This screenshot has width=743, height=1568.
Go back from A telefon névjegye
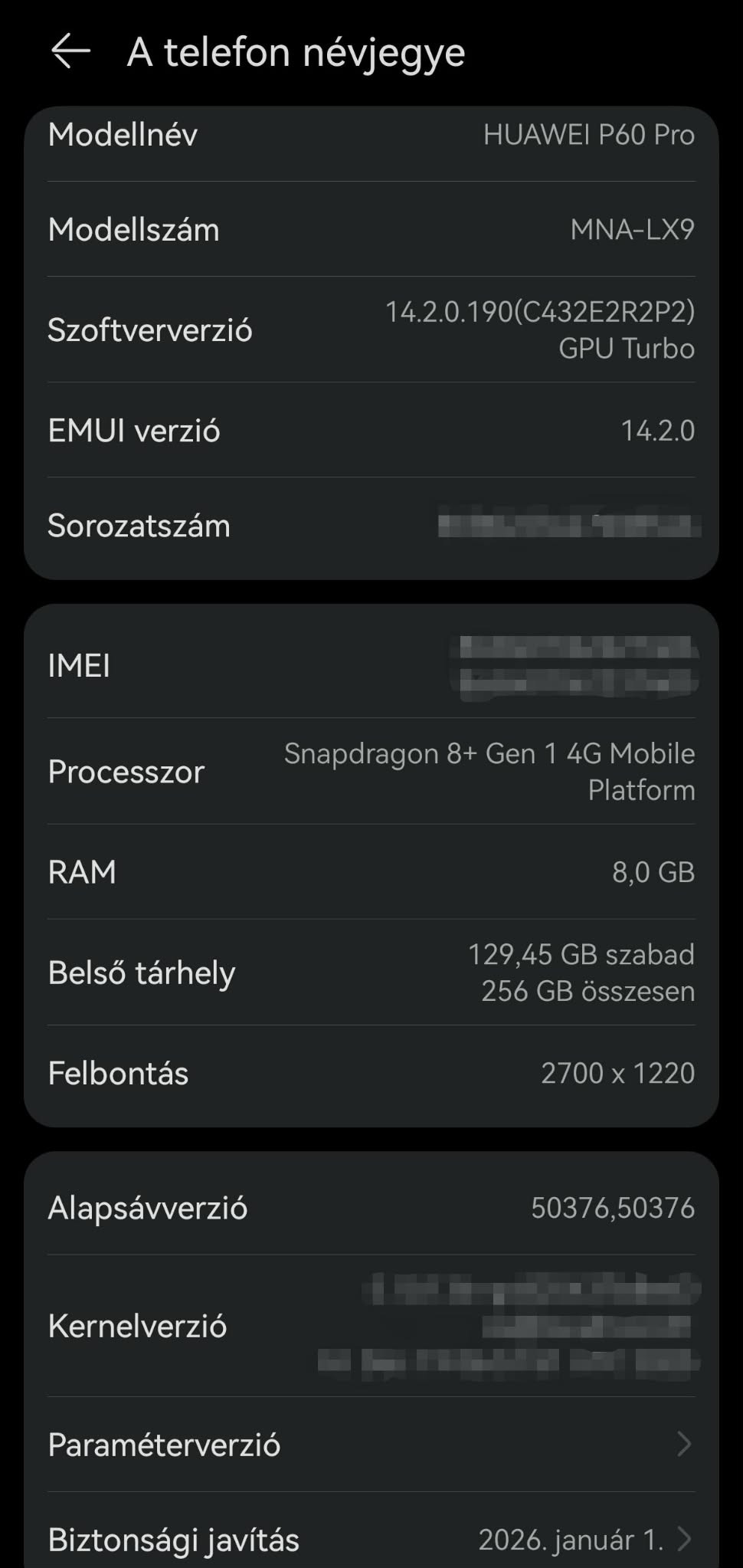click(70, 52)
